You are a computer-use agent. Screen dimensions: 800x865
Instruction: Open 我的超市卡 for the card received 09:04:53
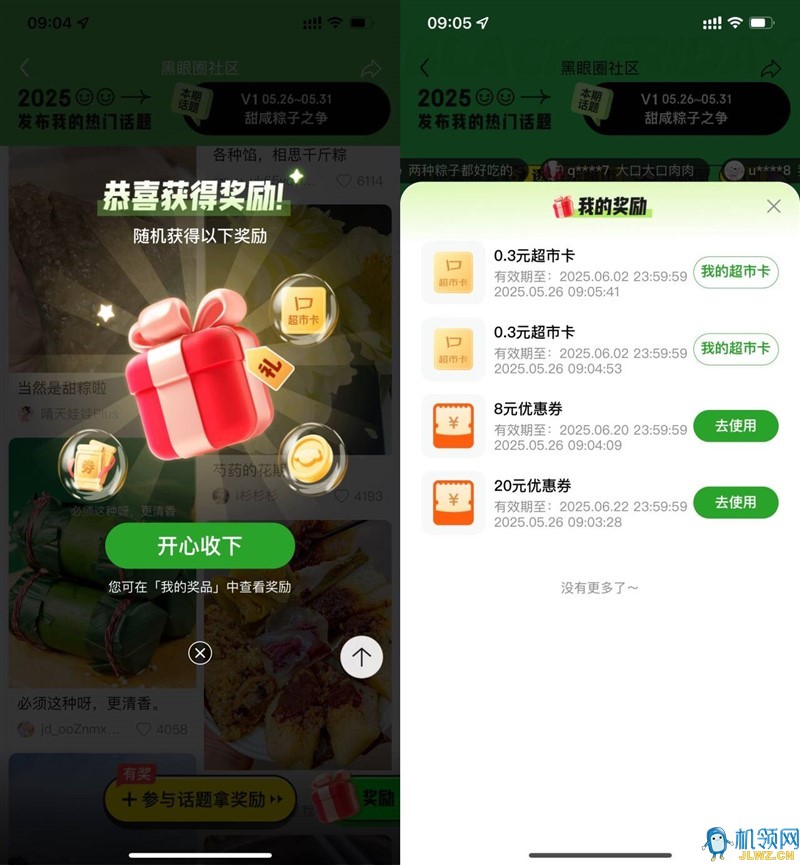click(735, 349)
